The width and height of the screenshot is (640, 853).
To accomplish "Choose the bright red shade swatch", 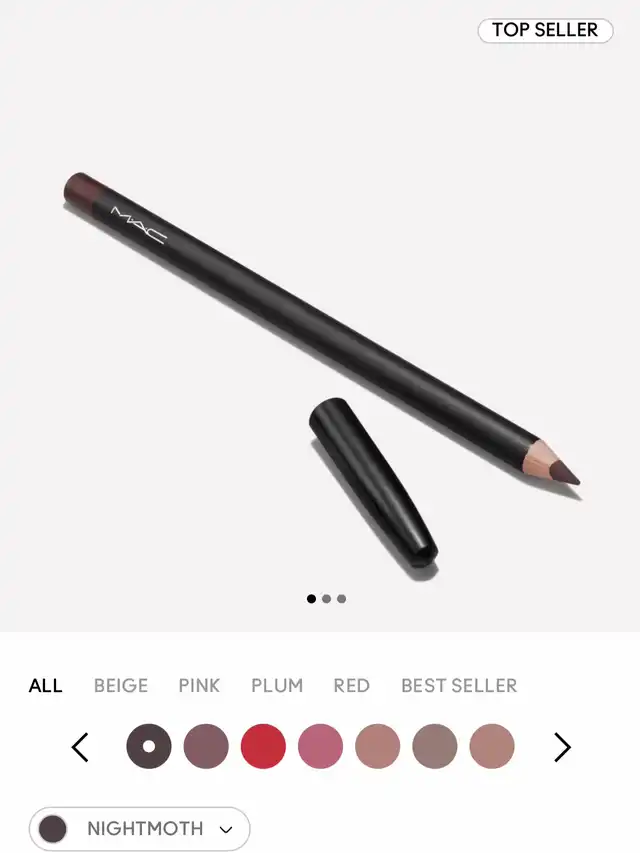I will 263,747.
